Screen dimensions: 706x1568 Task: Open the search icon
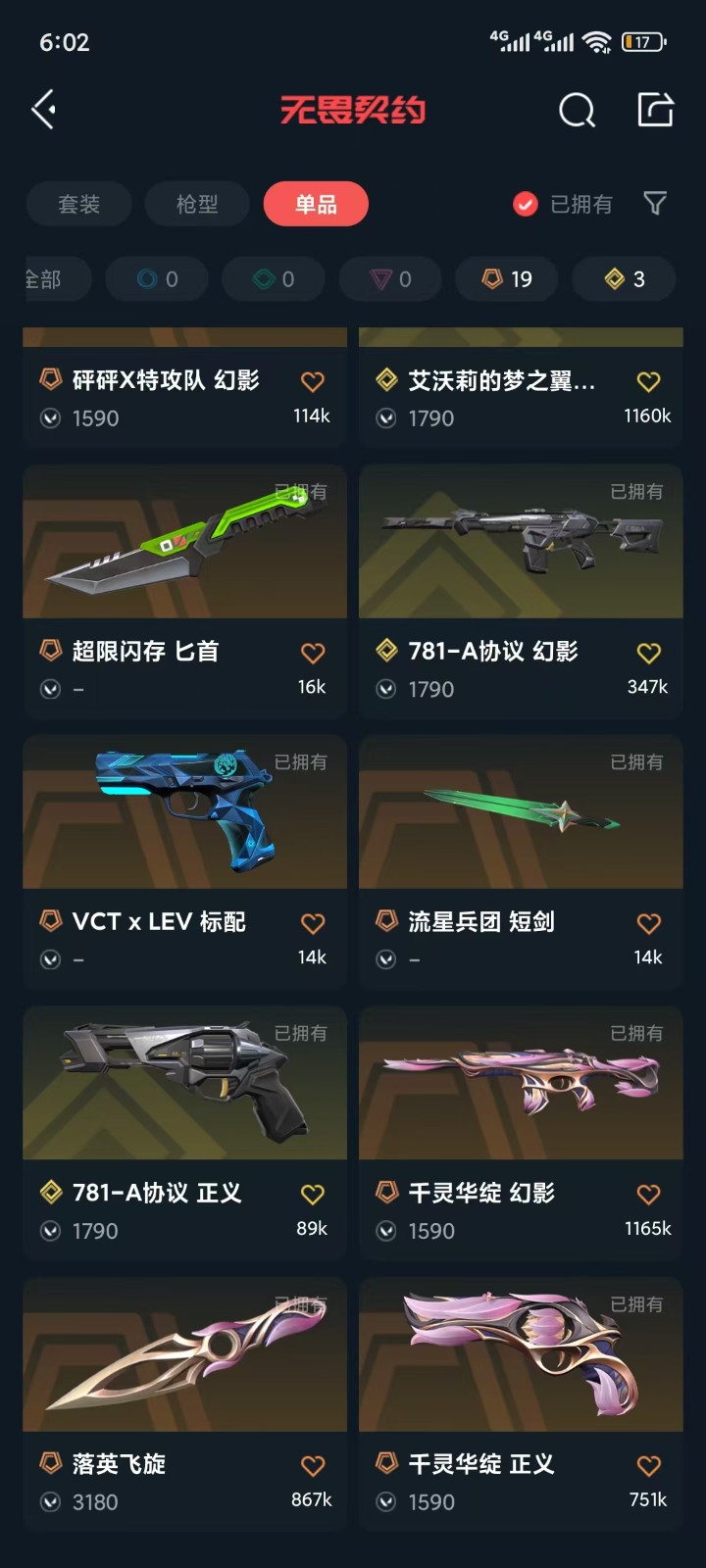[x=577, y=111]
